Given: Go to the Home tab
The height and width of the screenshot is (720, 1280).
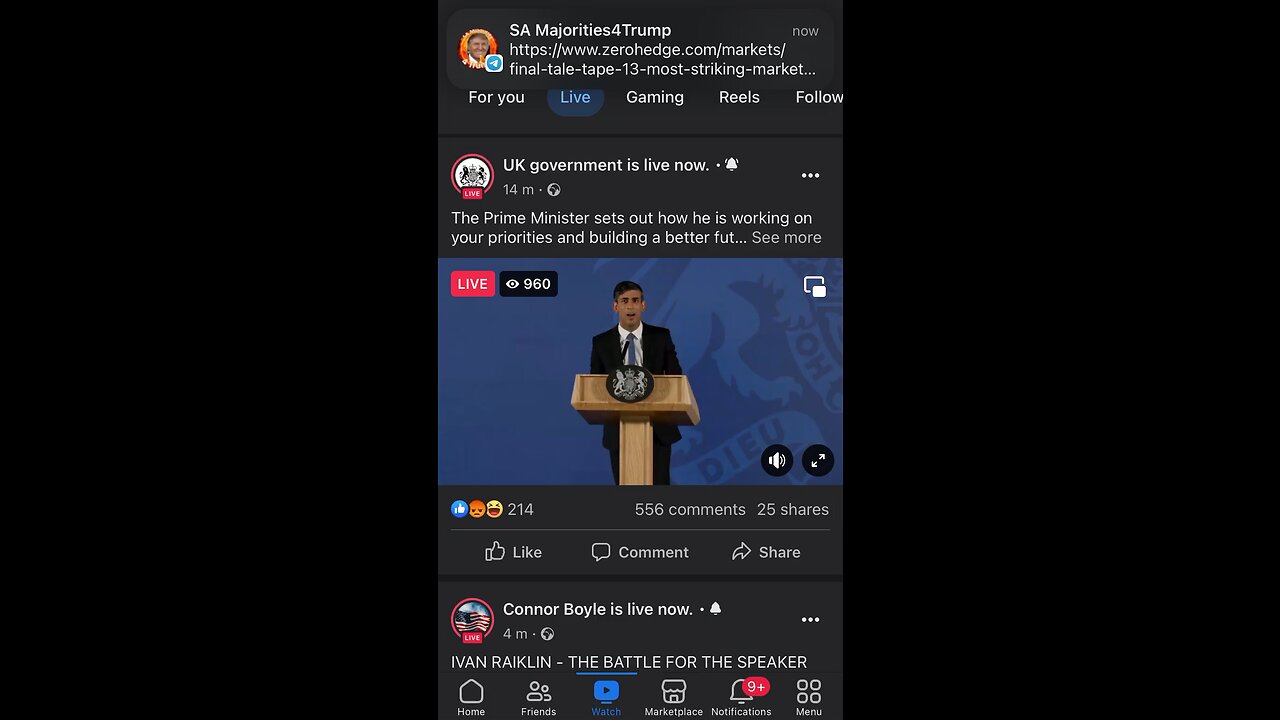Looking at the screenshot, I should tap(471, 697).
